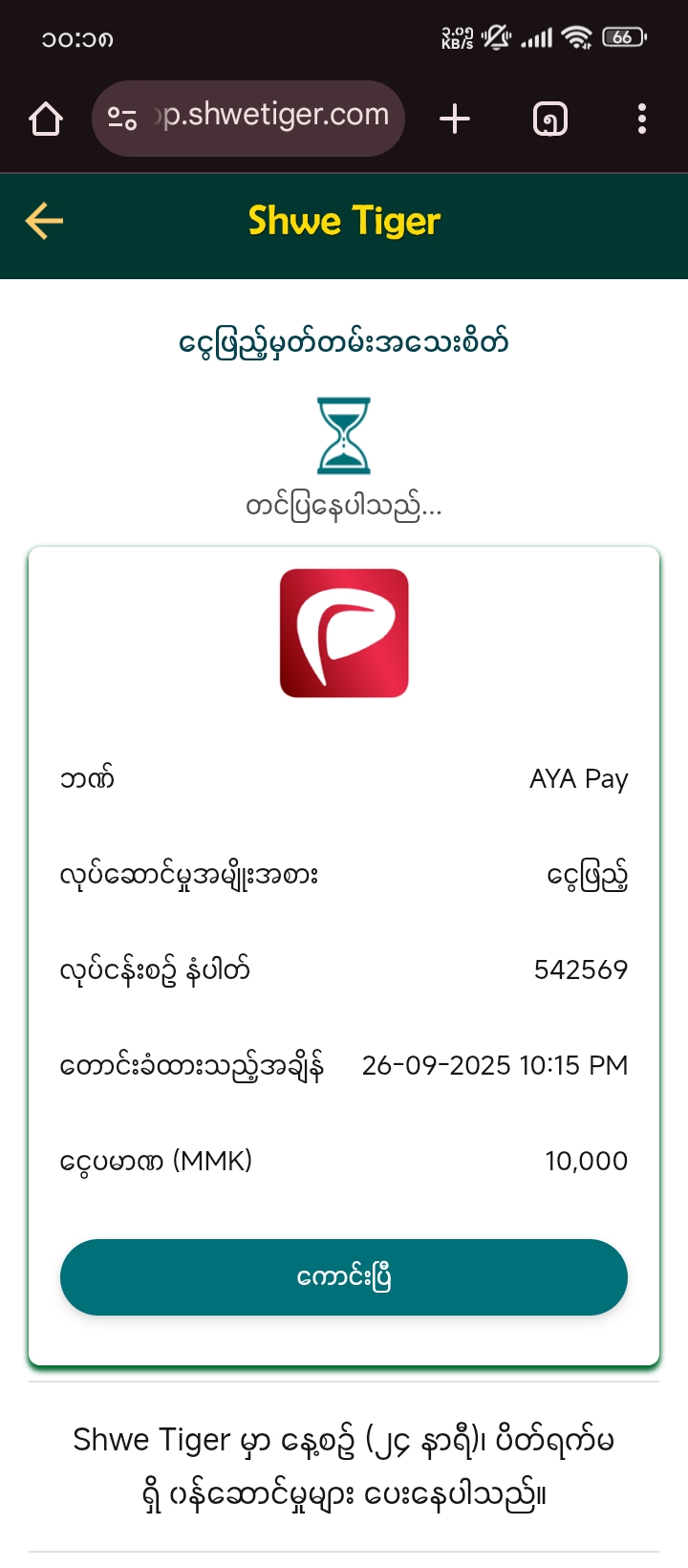Viewport: 688px width, 1568px height.
Task: Tap the shwetiger.com address bar
Action: 273,117
